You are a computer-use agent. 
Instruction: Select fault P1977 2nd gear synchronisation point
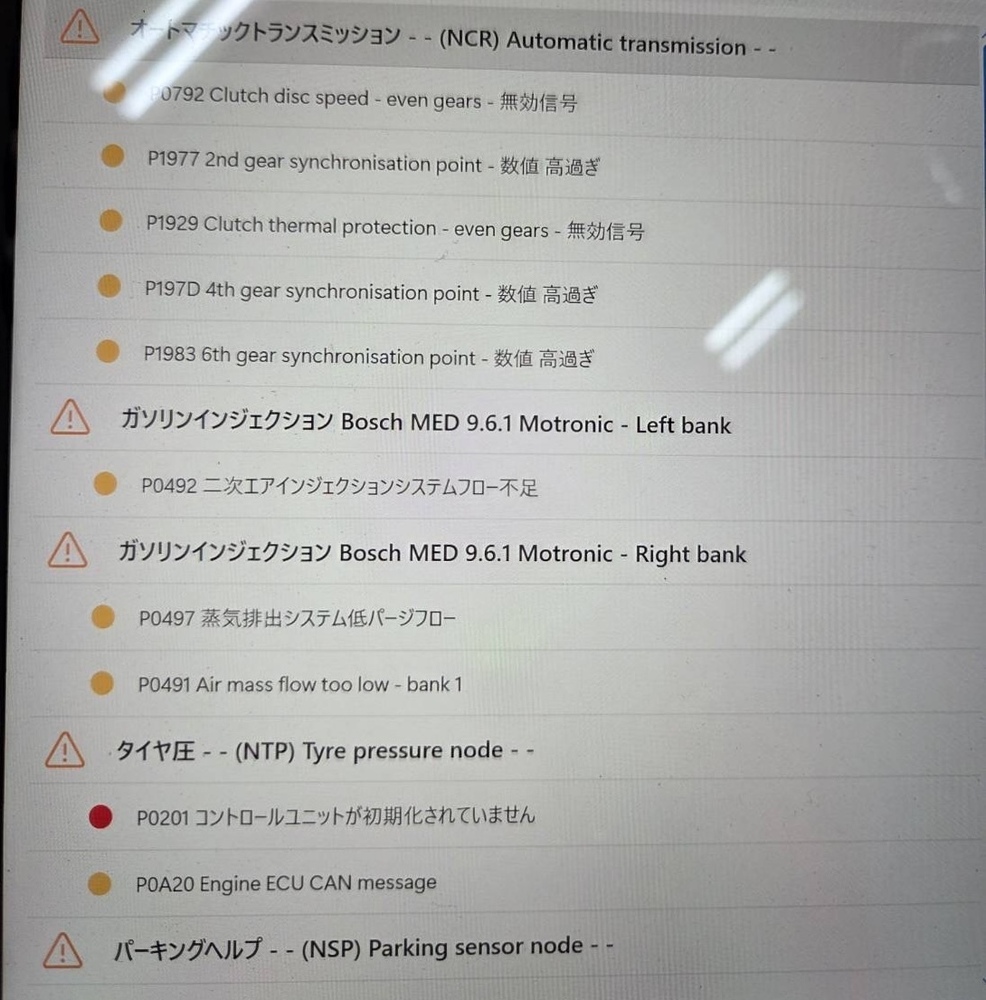pos(373,164)
